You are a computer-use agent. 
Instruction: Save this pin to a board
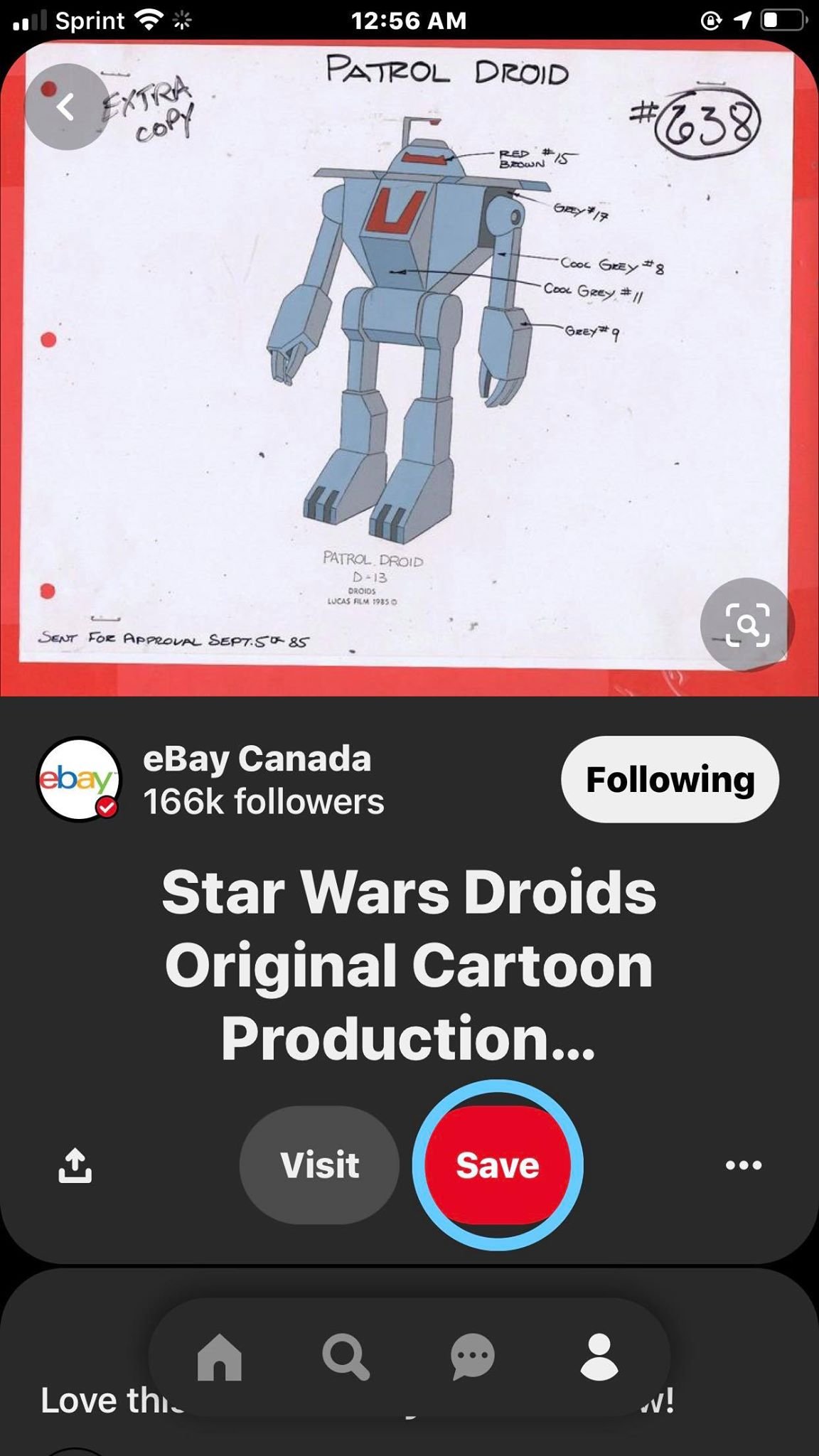pos(498,1165)
